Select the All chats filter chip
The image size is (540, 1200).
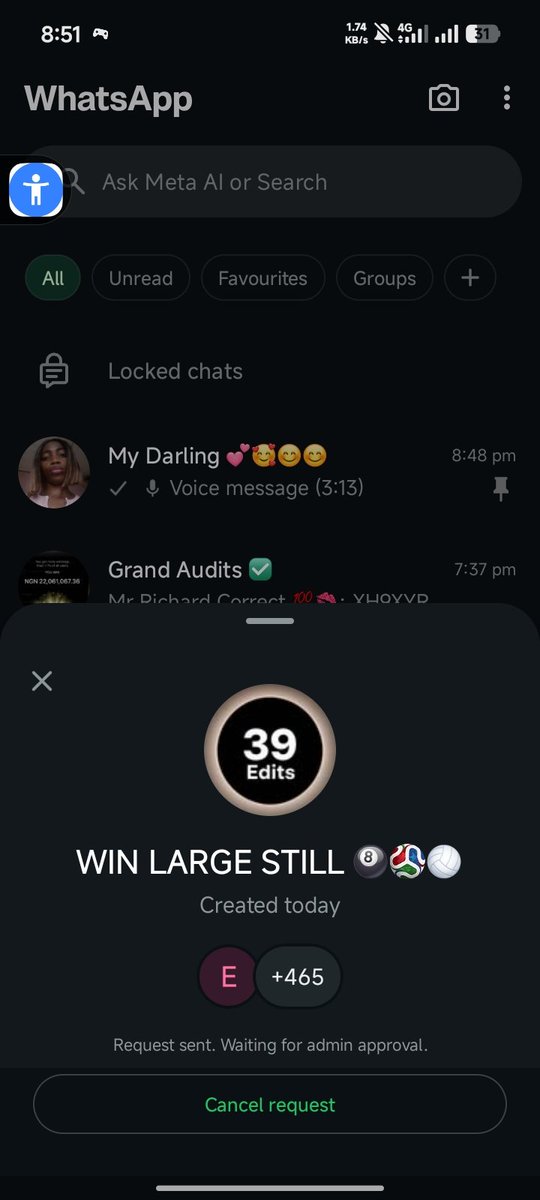click(x=53, y=278)
